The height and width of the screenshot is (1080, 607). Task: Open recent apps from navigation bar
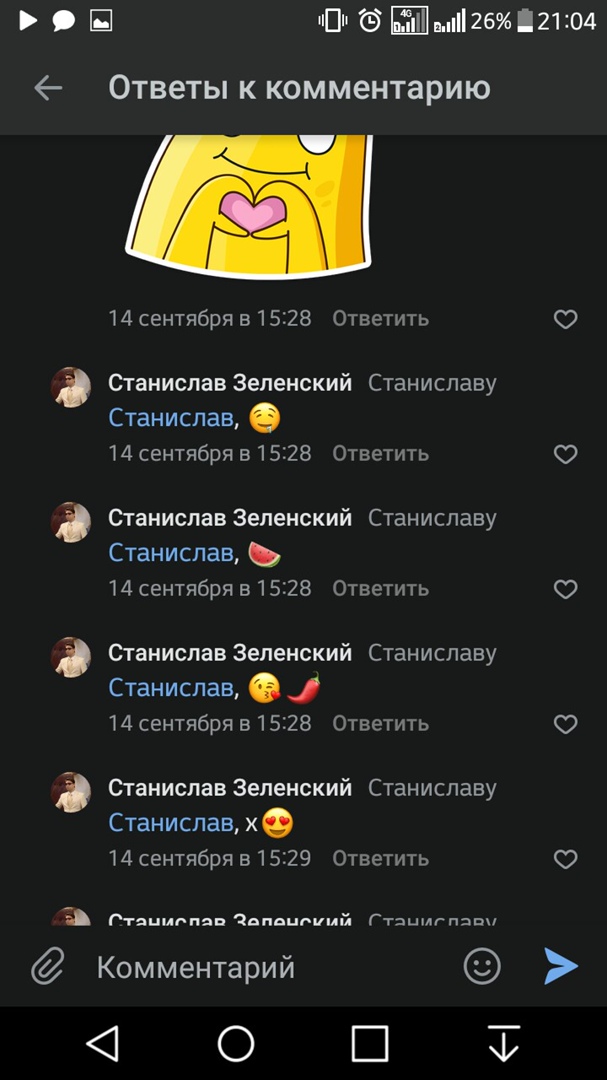click(370, 1043)
